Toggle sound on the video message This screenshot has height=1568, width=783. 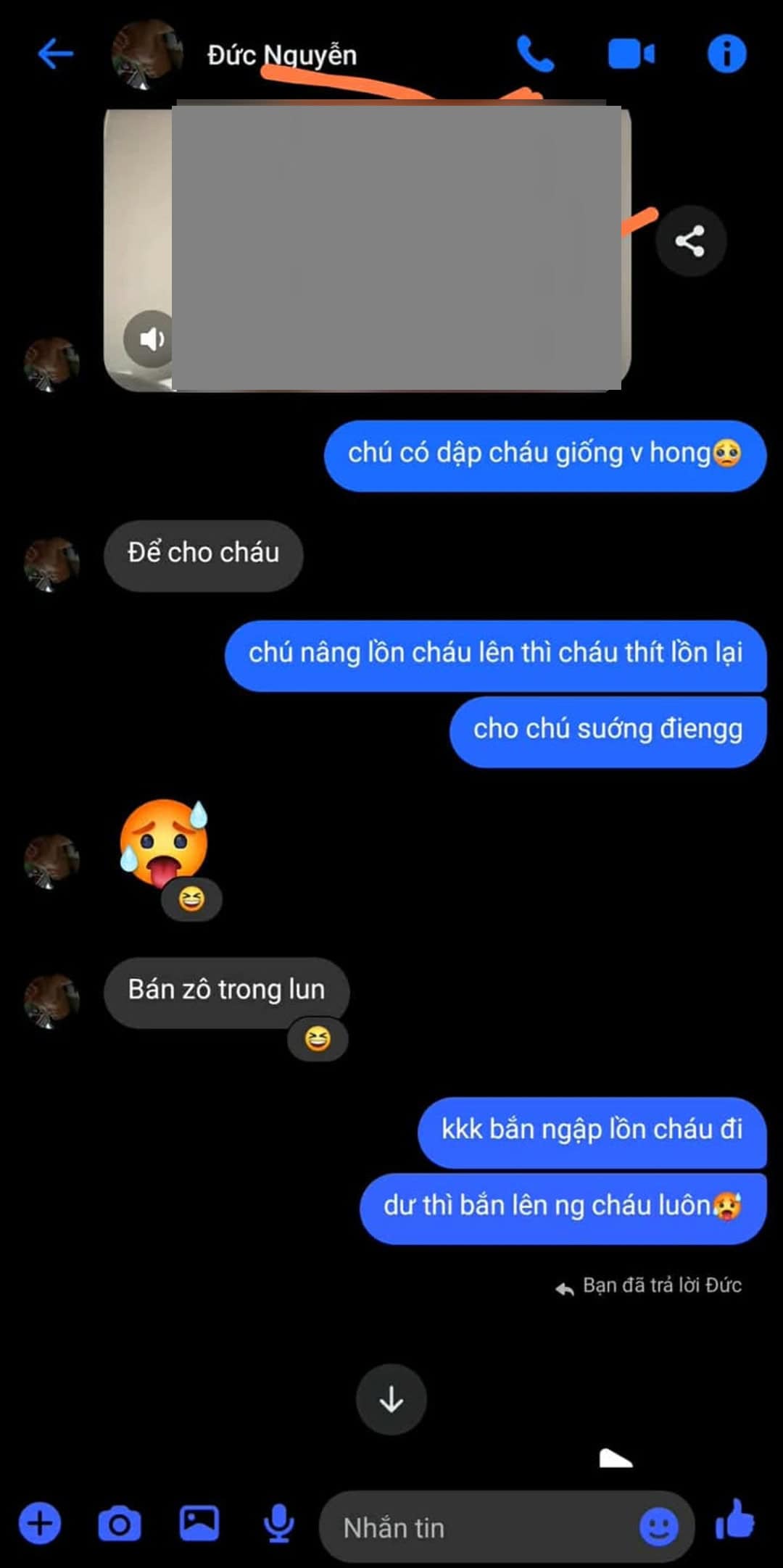[x=151, y=338]
